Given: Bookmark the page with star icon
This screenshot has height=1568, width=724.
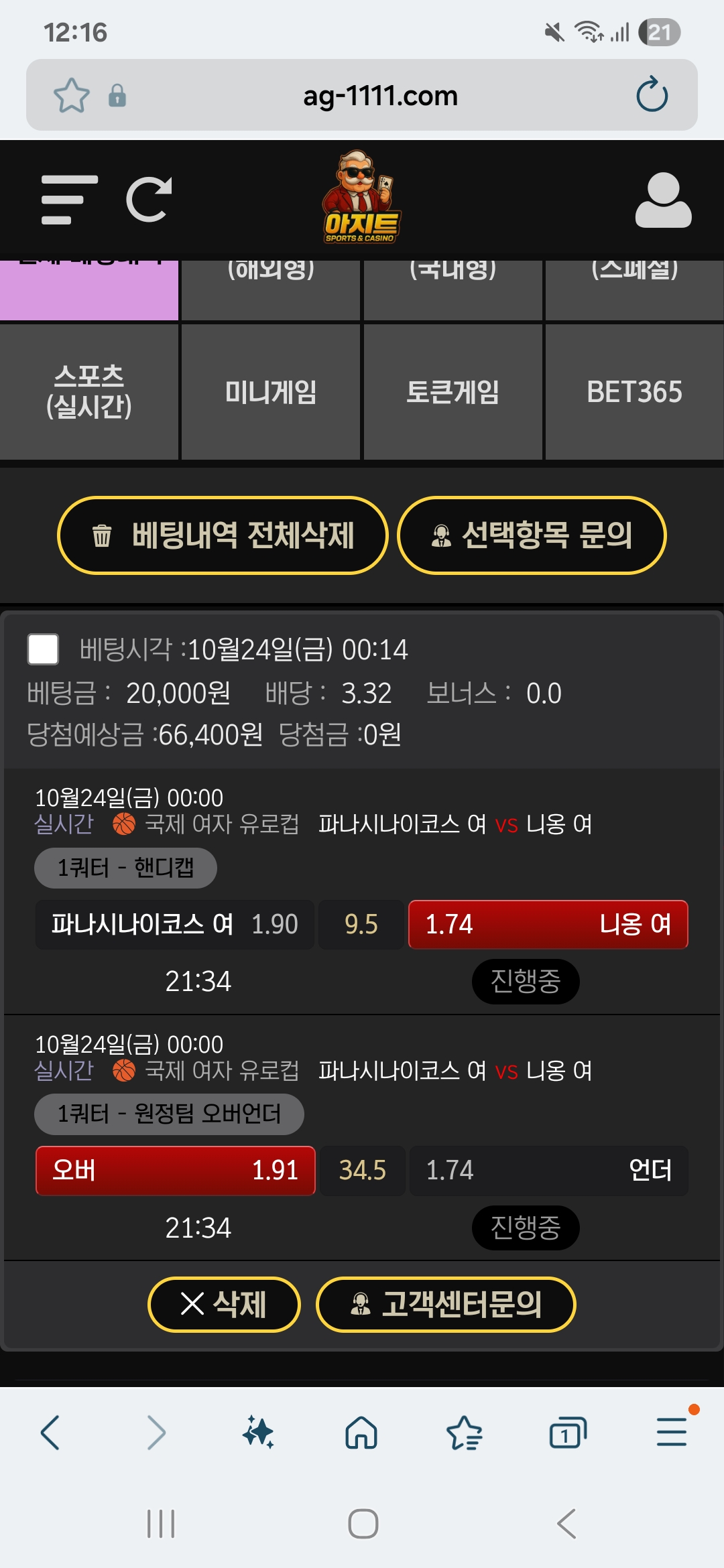Looking at the screenshot, I should pyautogui.click(x=71, y=95).
